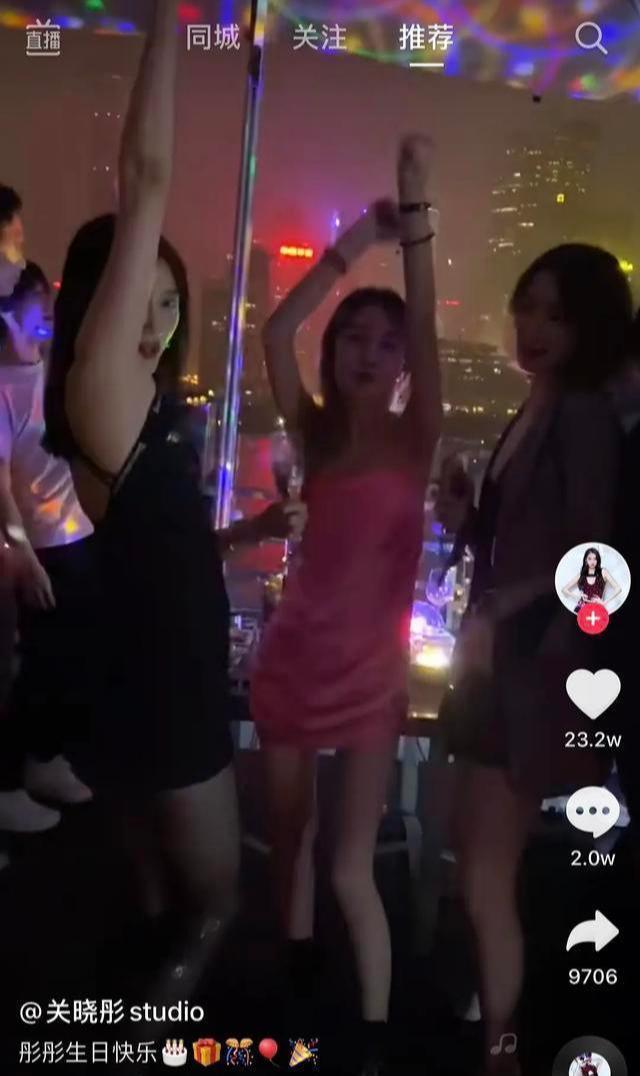Switch to the 关注 tab
Image resolution: width=640 pixels, height=1076 pixels.
pos(319,38)
